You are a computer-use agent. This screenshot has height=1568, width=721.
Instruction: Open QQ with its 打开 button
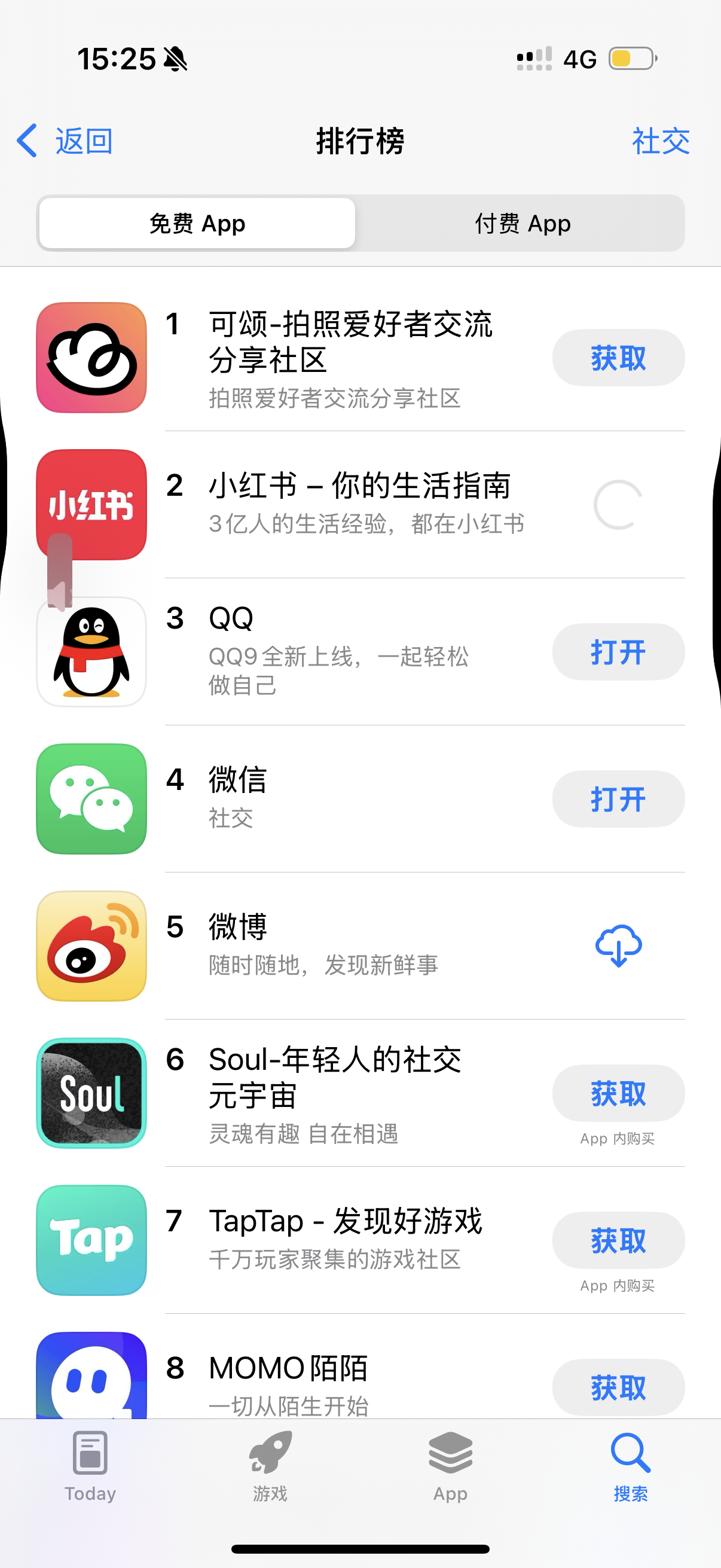(618, 652)
